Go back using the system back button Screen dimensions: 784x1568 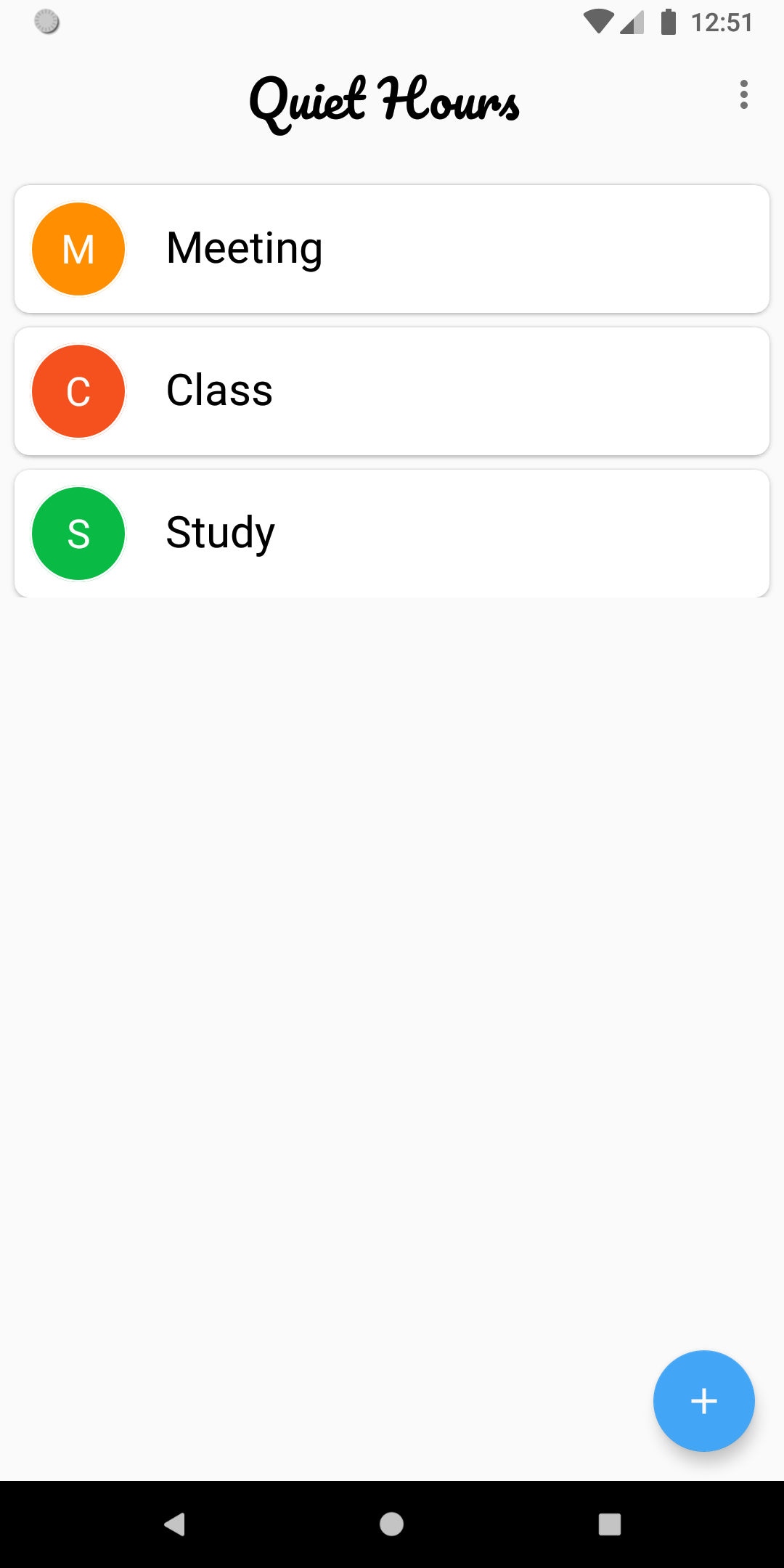175,1524
